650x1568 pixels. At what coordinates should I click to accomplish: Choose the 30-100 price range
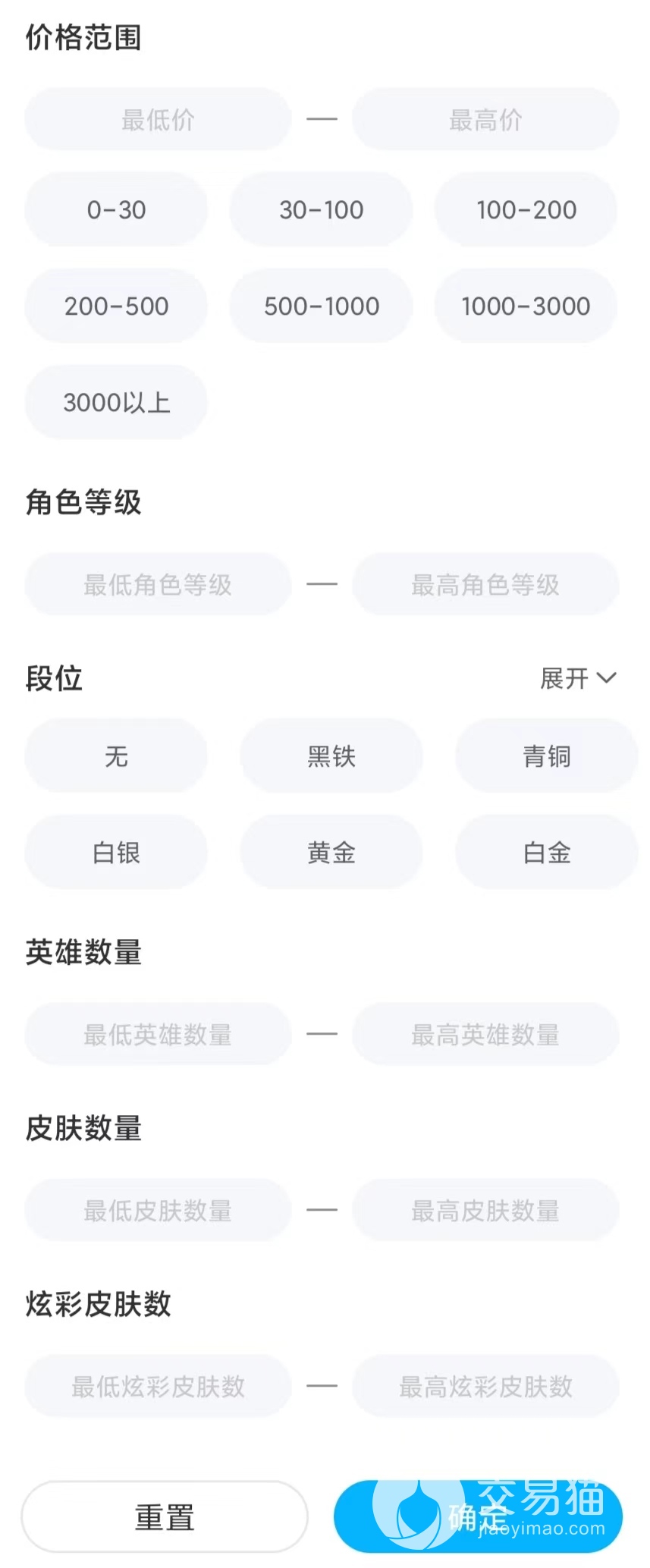321,209
